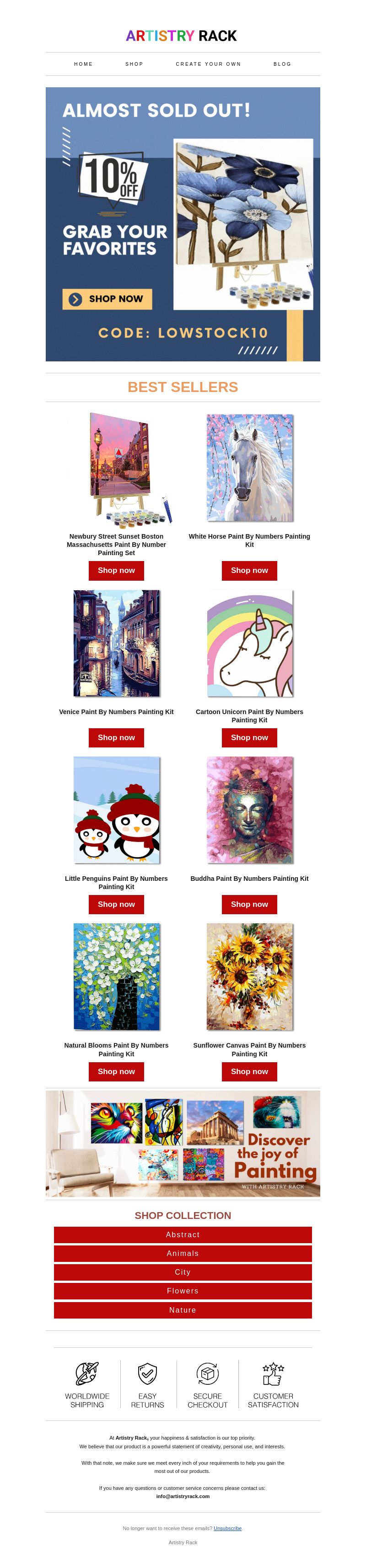Tap Shop now under Natural Blooms kit
This screenshot has width=366, height=1568.
pos(116,1071)
